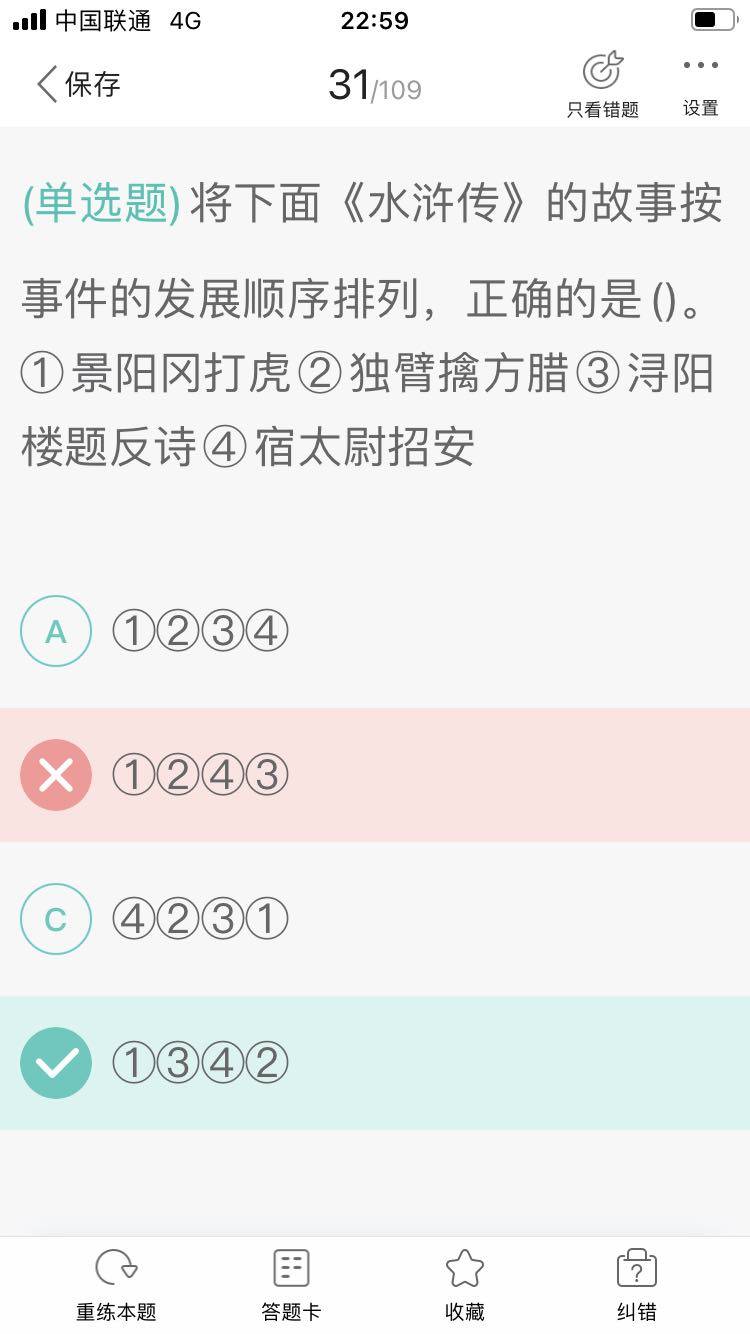Add this question to 收藏 favorites
This screenshot has height=1334, width=750.
[x=464, y=1284]
